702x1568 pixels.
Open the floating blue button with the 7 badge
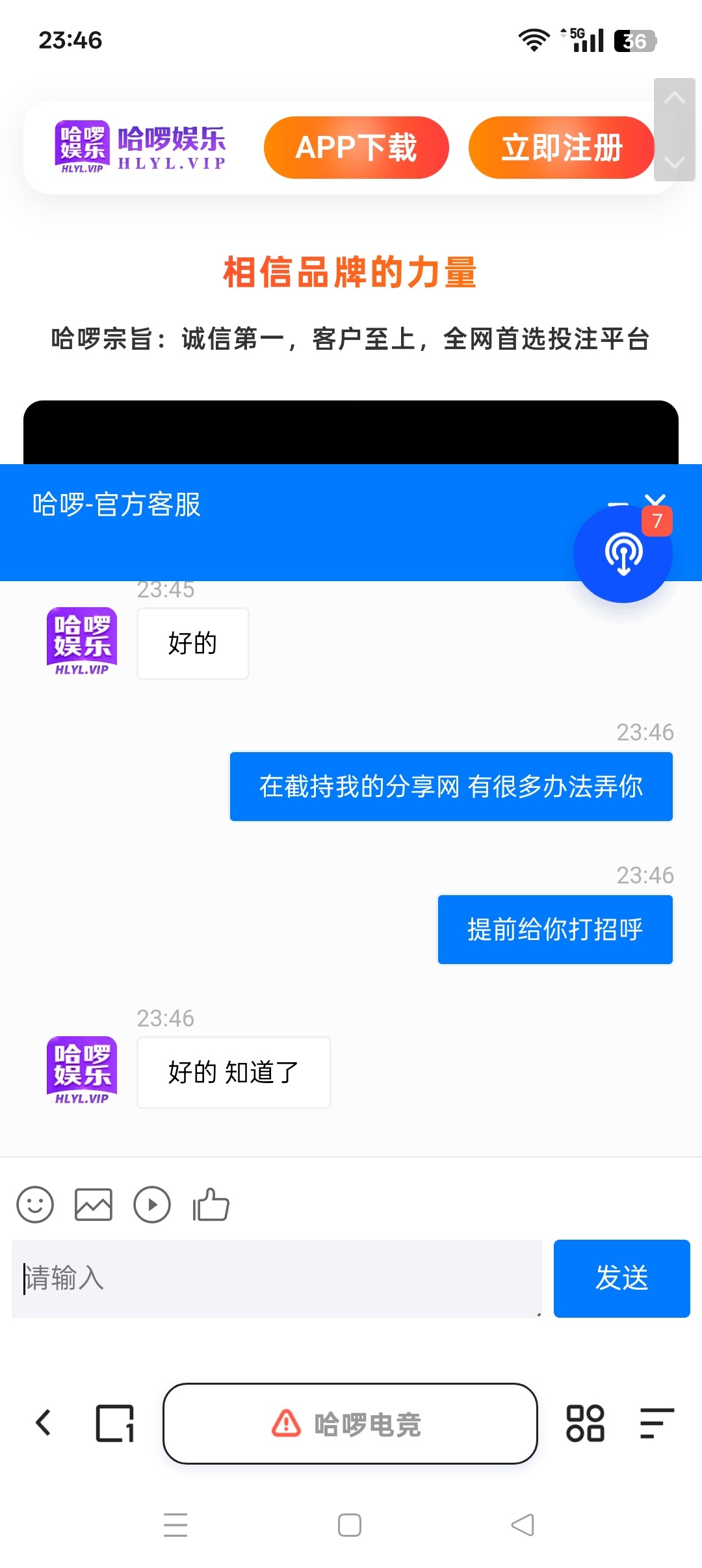[623, 554]
